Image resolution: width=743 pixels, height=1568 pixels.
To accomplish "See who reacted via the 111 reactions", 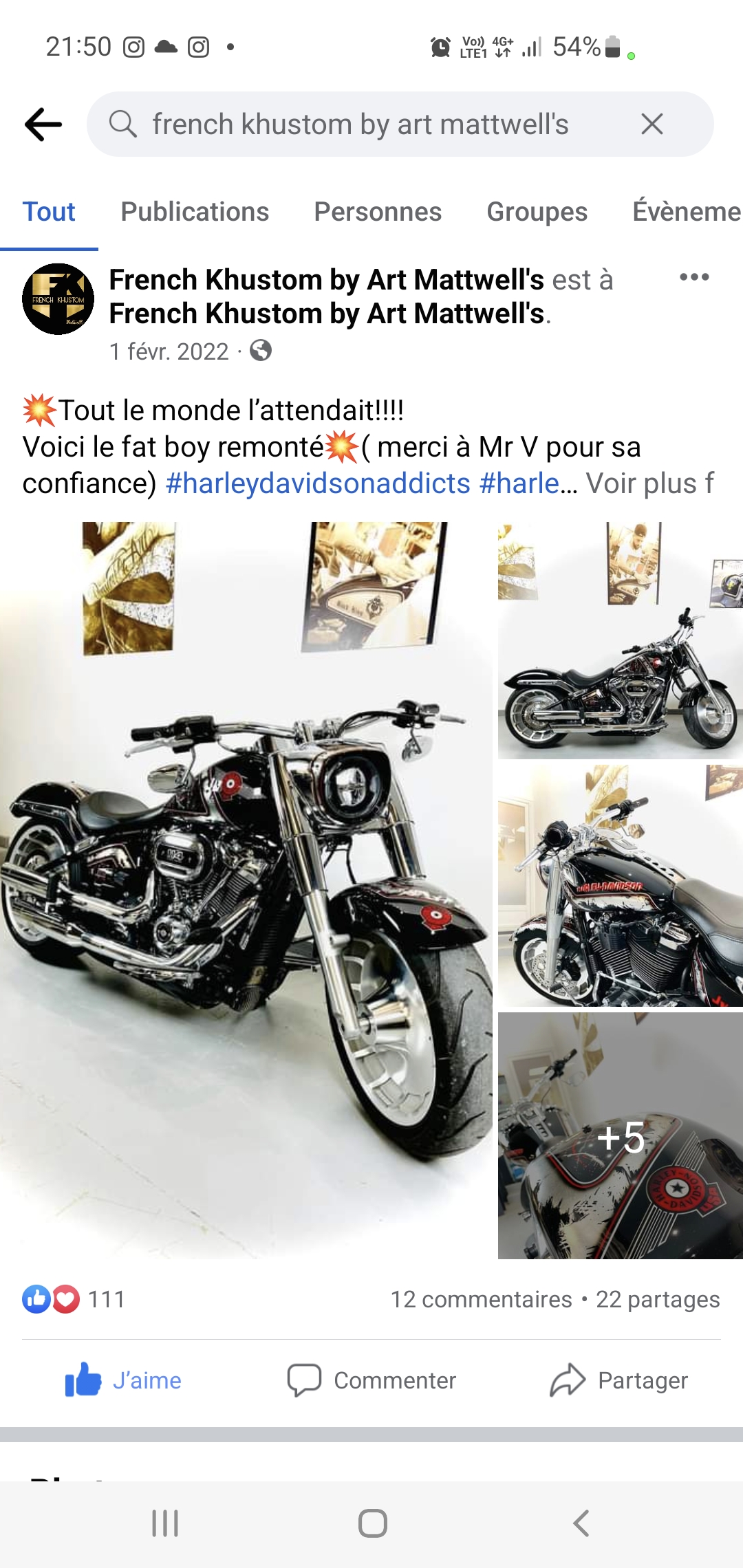I will point(74,1299).
